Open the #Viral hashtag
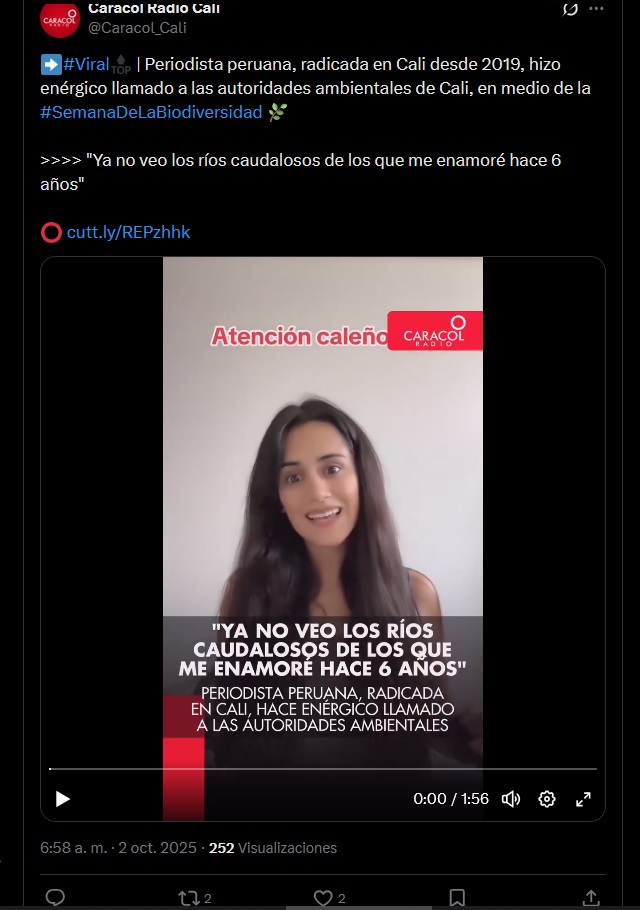The image size is (640, 910). pyautogui.click(x=86, y=64)
